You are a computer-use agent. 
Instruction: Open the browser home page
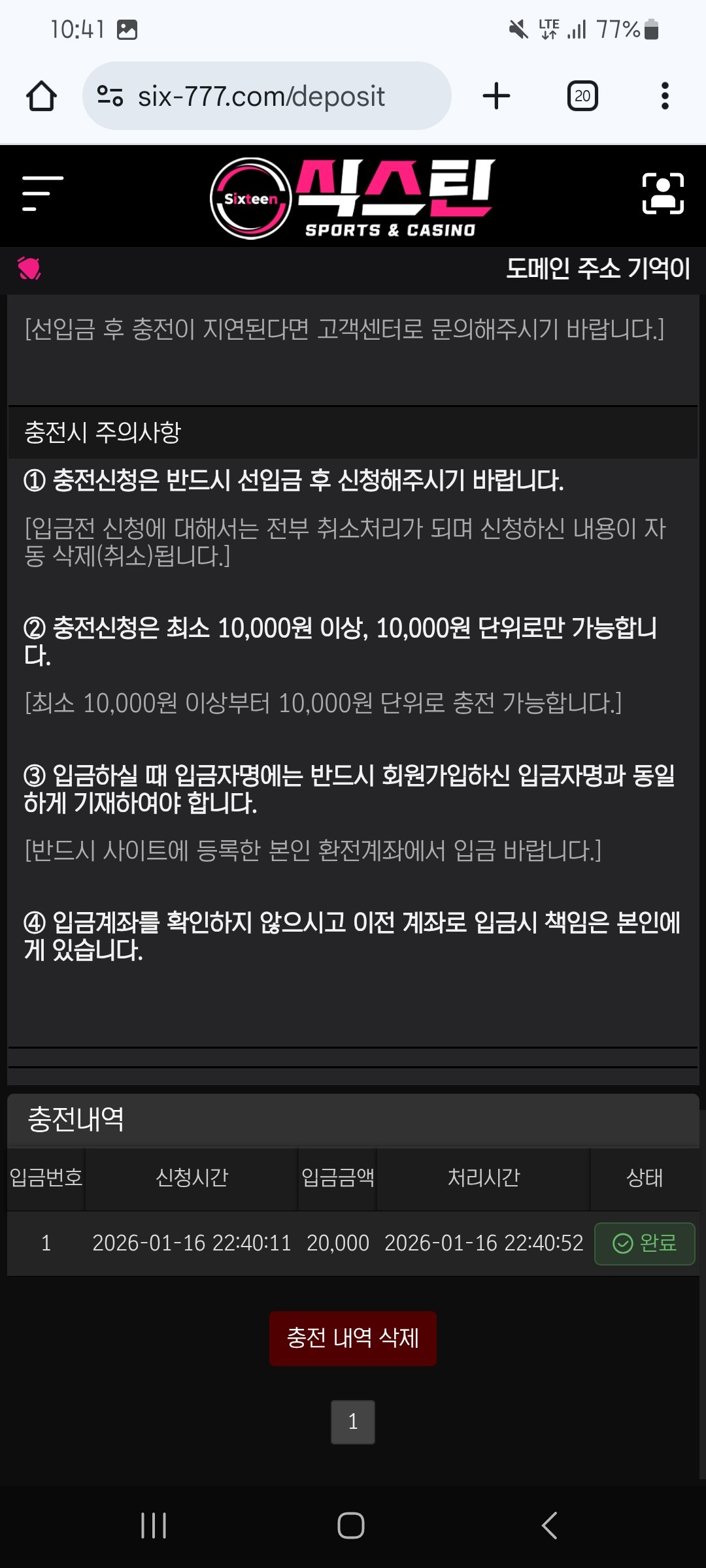(41, 96)
